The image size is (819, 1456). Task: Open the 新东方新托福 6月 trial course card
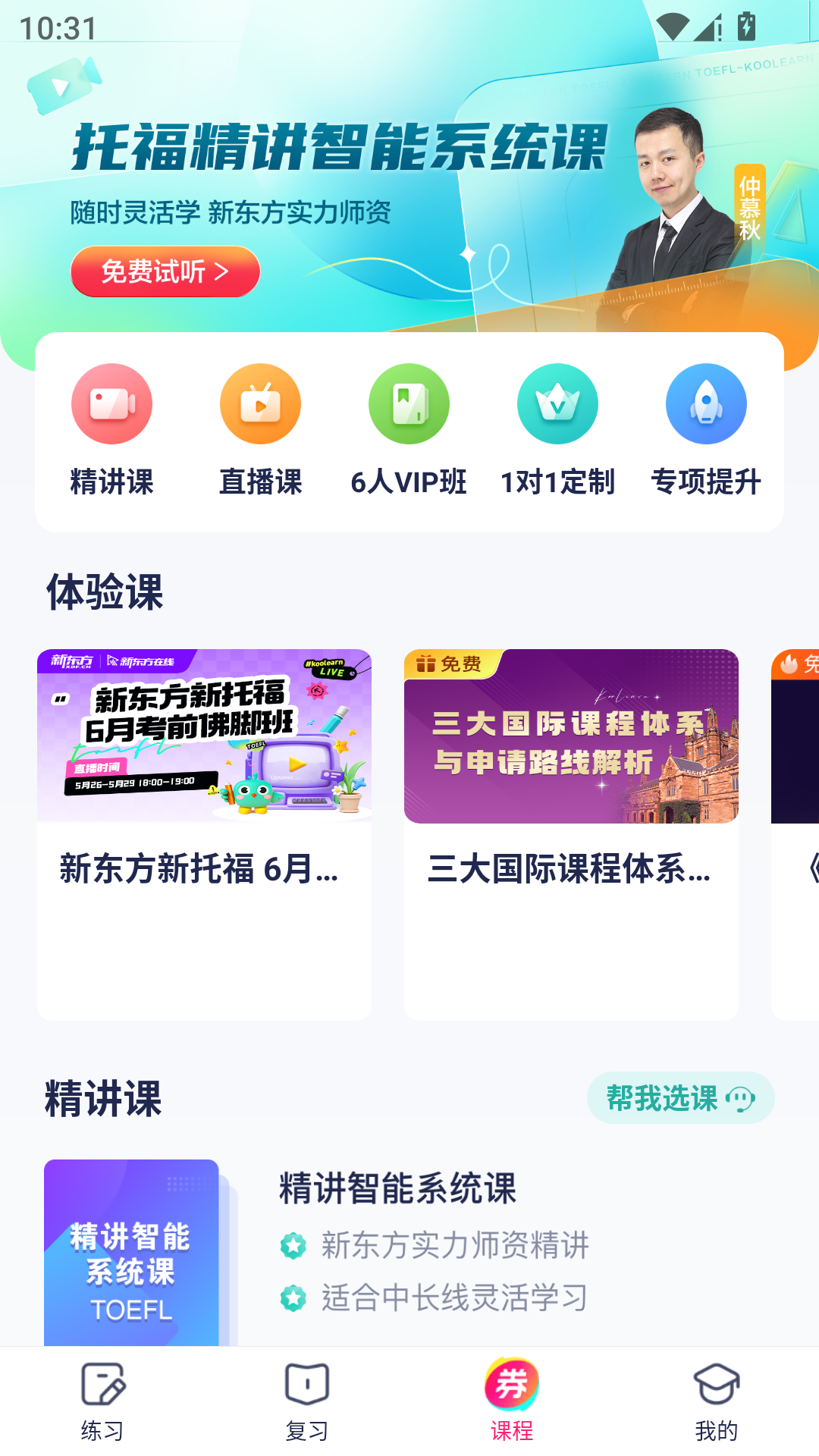[x=204, y=834]
